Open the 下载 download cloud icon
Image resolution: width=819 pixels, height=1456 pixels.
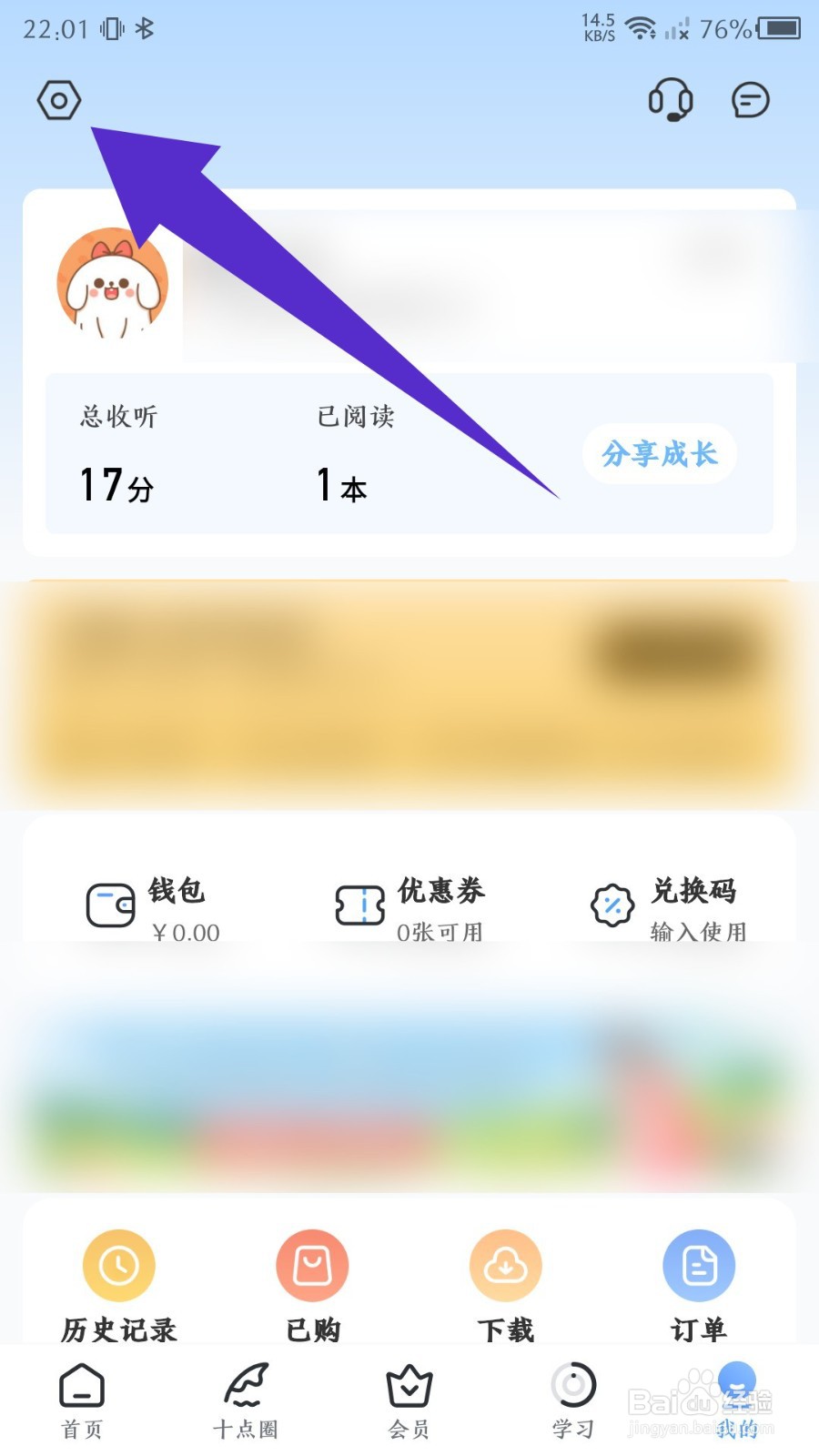click(506, 1265)
